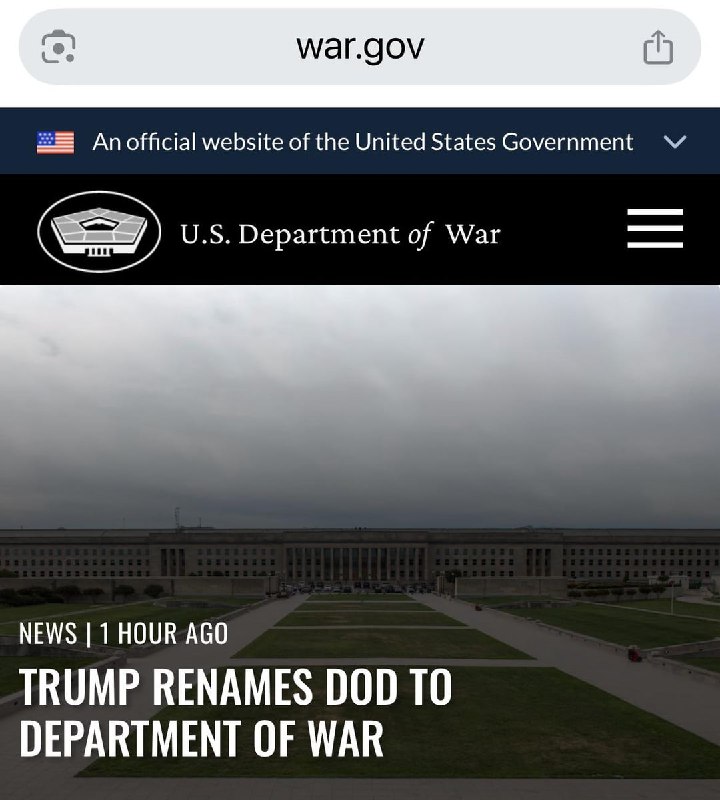The height and width of the screenshot is (800, 720).
Task: Tap the war.gov address bar
Action: 360,47
